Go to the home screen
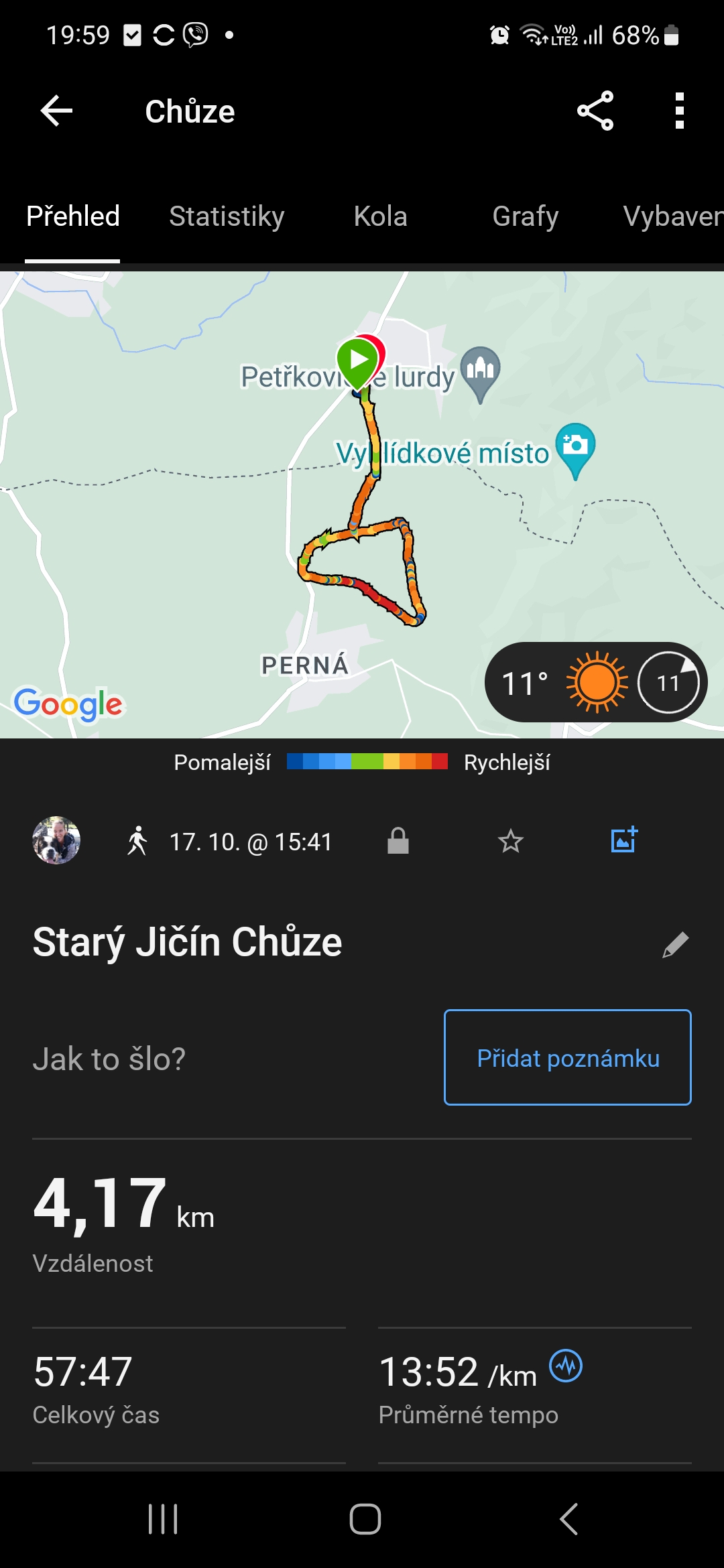 pos(365,1518)
